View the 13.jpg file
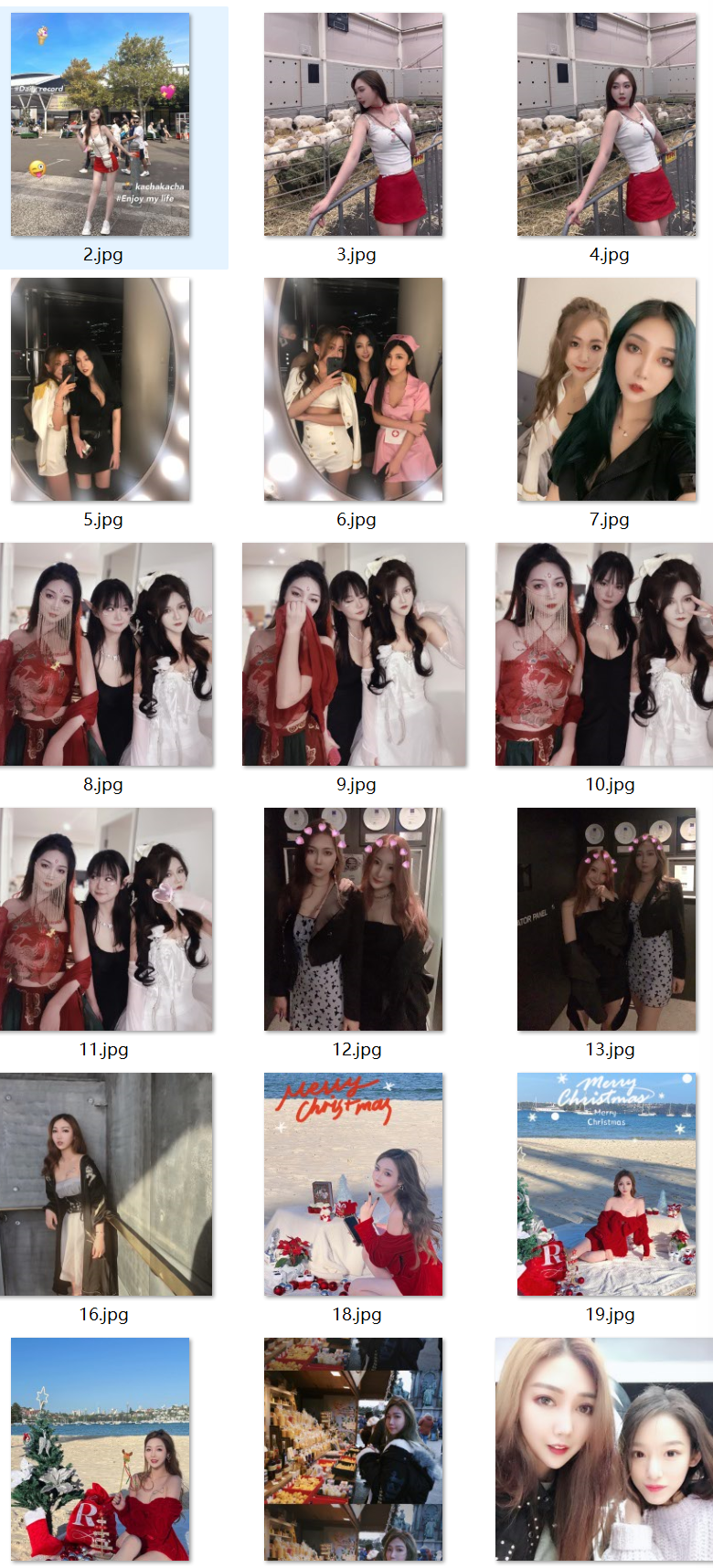The height and width of the screenshot is (1568, 713). [607, 919]
